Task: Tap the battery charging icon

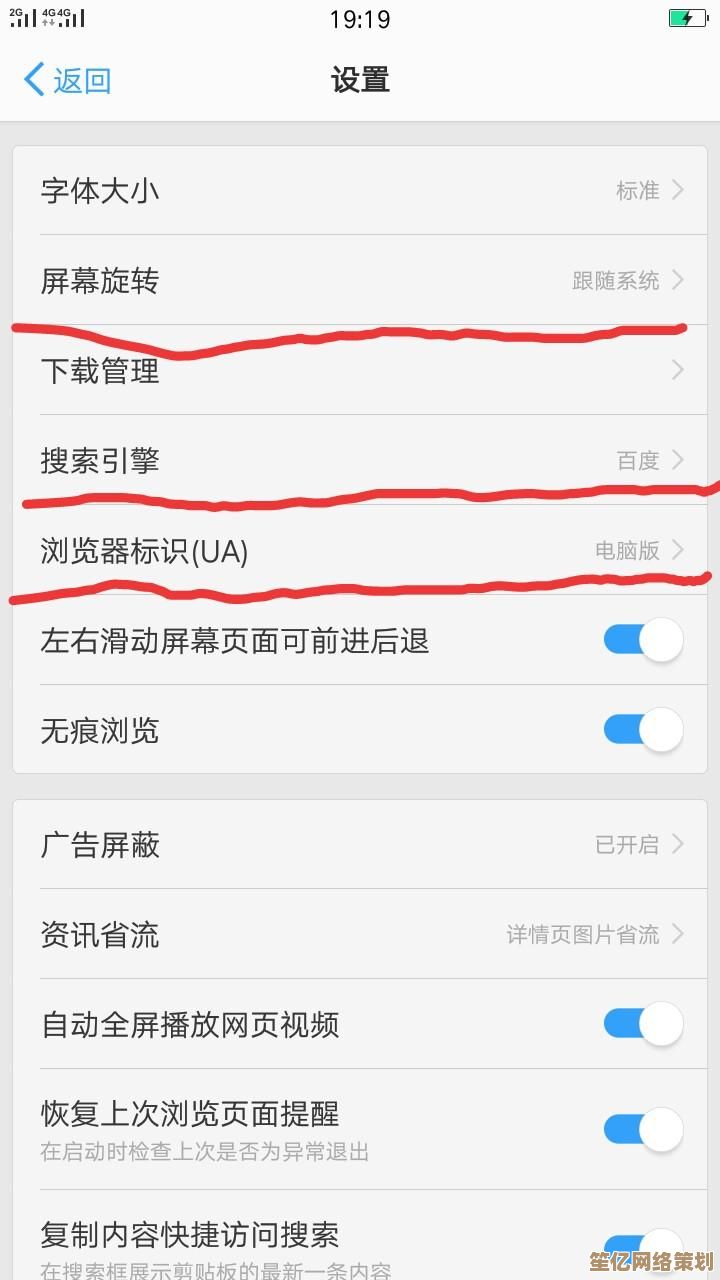Action: pyautogui.click(x=688, y=16)
